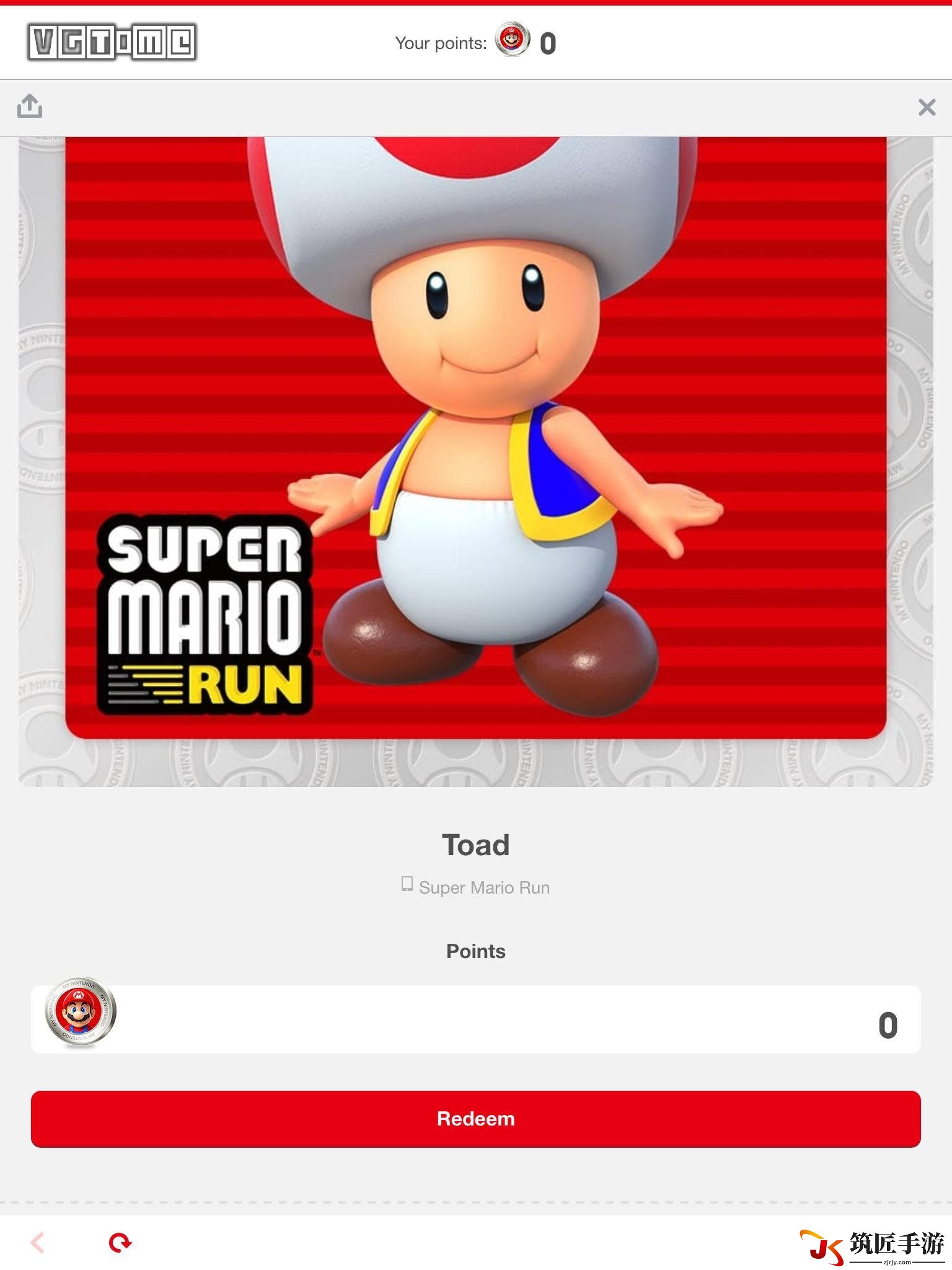Share this reward page

click(30, 106)
